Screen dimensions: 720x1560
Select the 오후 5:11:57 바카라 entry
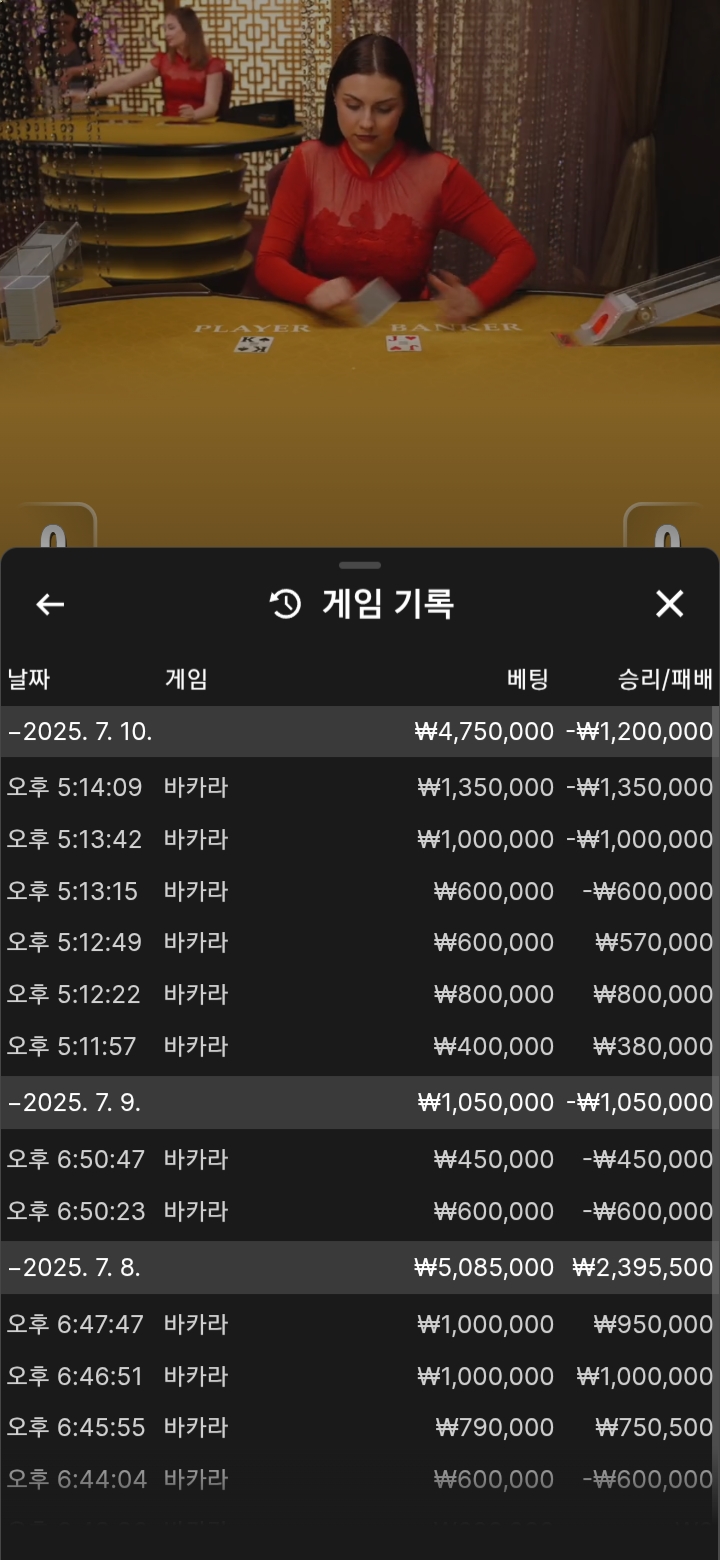click(x=360, y=1047)
